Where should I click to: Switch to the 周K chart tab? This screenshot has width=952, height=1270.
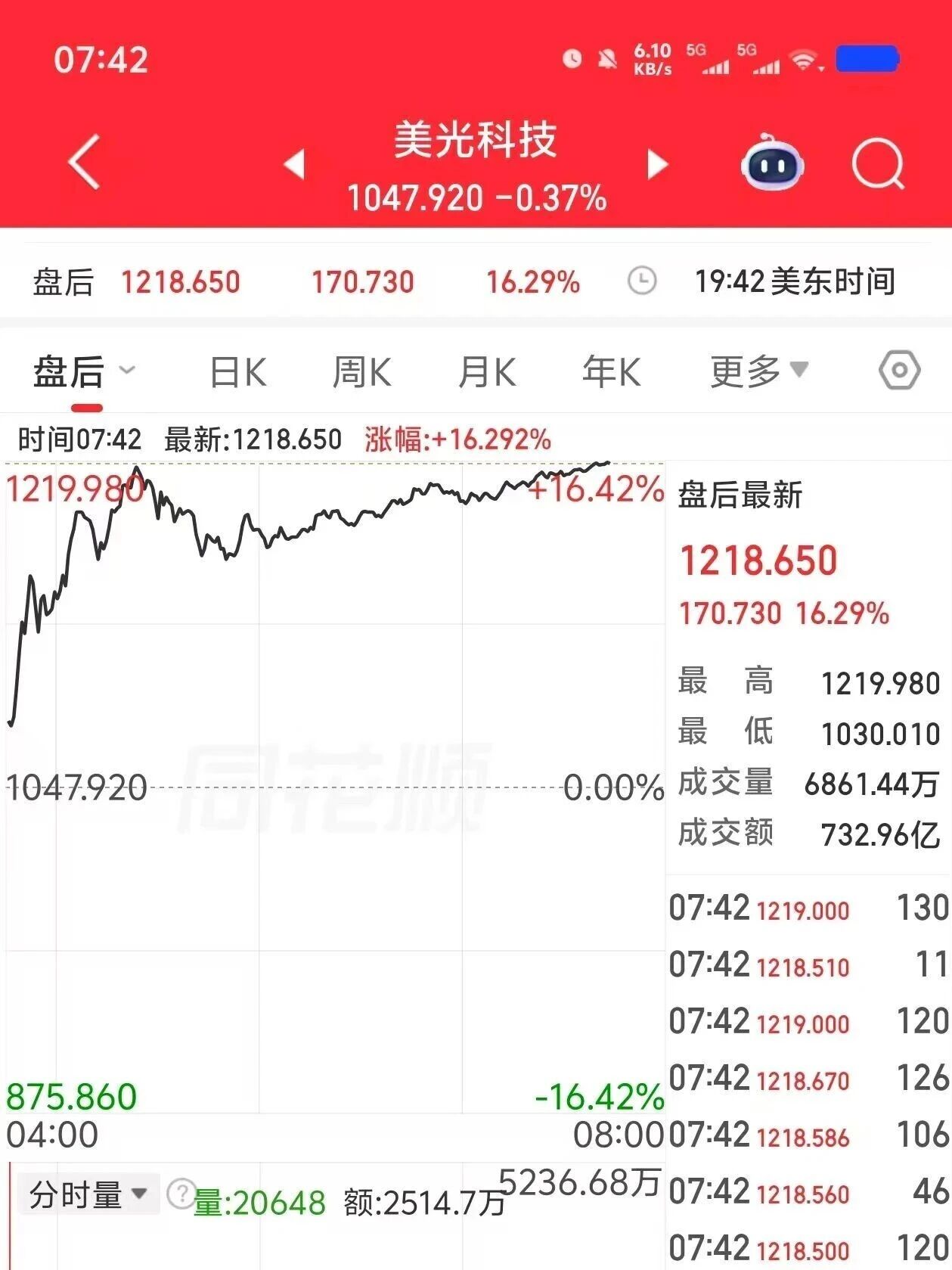coord(361,372)
